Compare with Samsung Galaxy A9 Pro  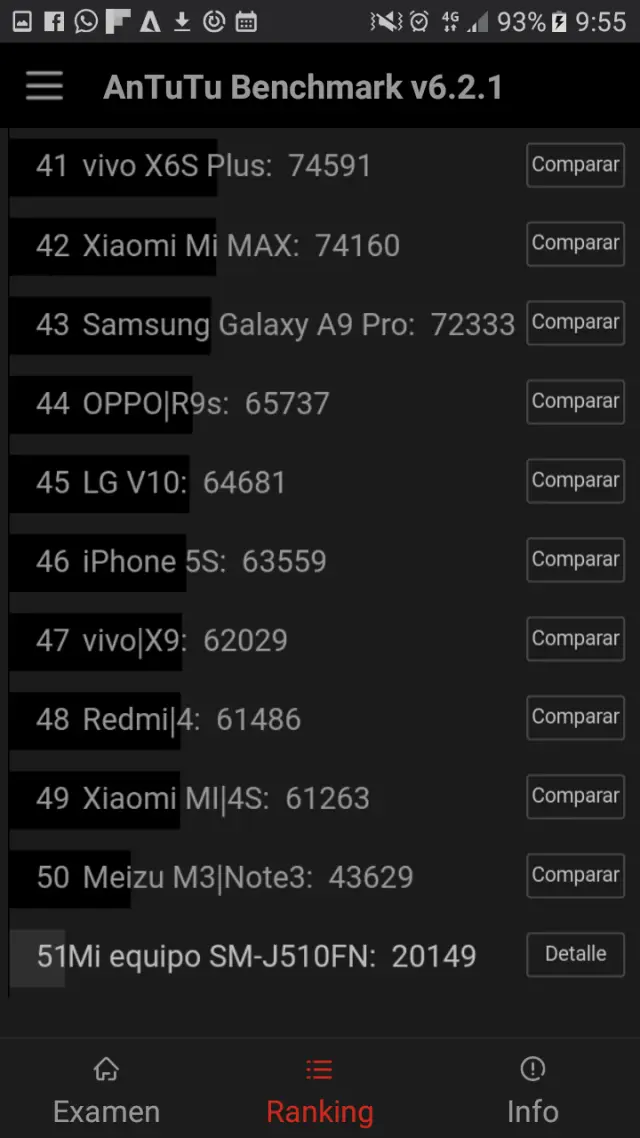coord(575,323)
